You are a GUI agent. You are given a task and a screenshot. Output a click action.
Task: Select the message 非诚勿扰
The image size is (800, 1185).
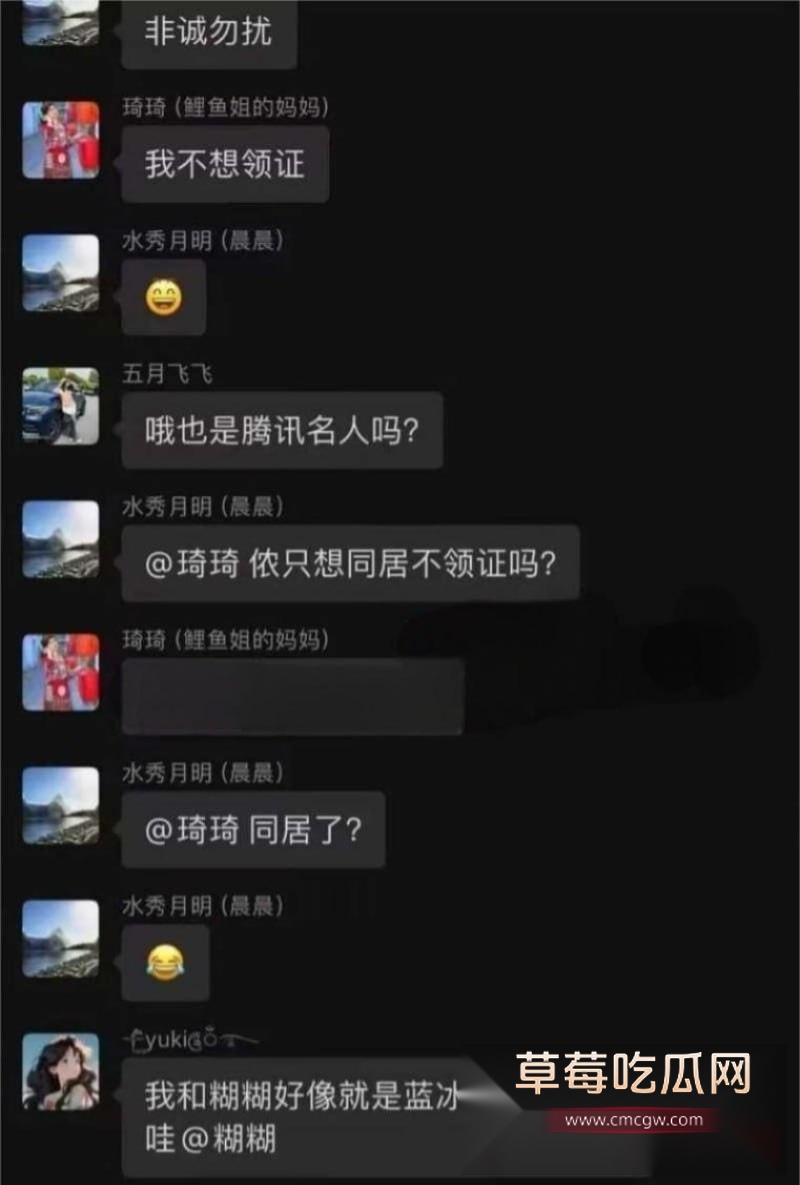(x=208, y=30)
